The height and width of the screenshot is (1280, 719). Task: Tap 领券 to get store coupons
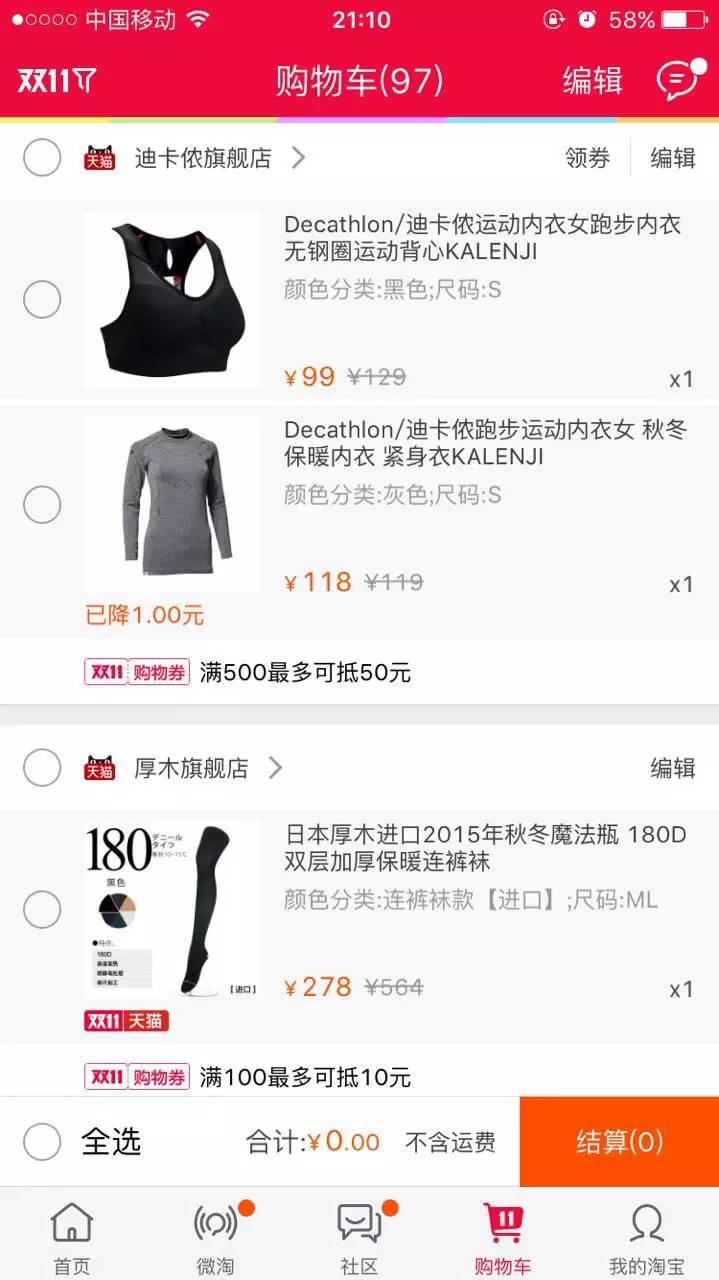tap(587, 158)
